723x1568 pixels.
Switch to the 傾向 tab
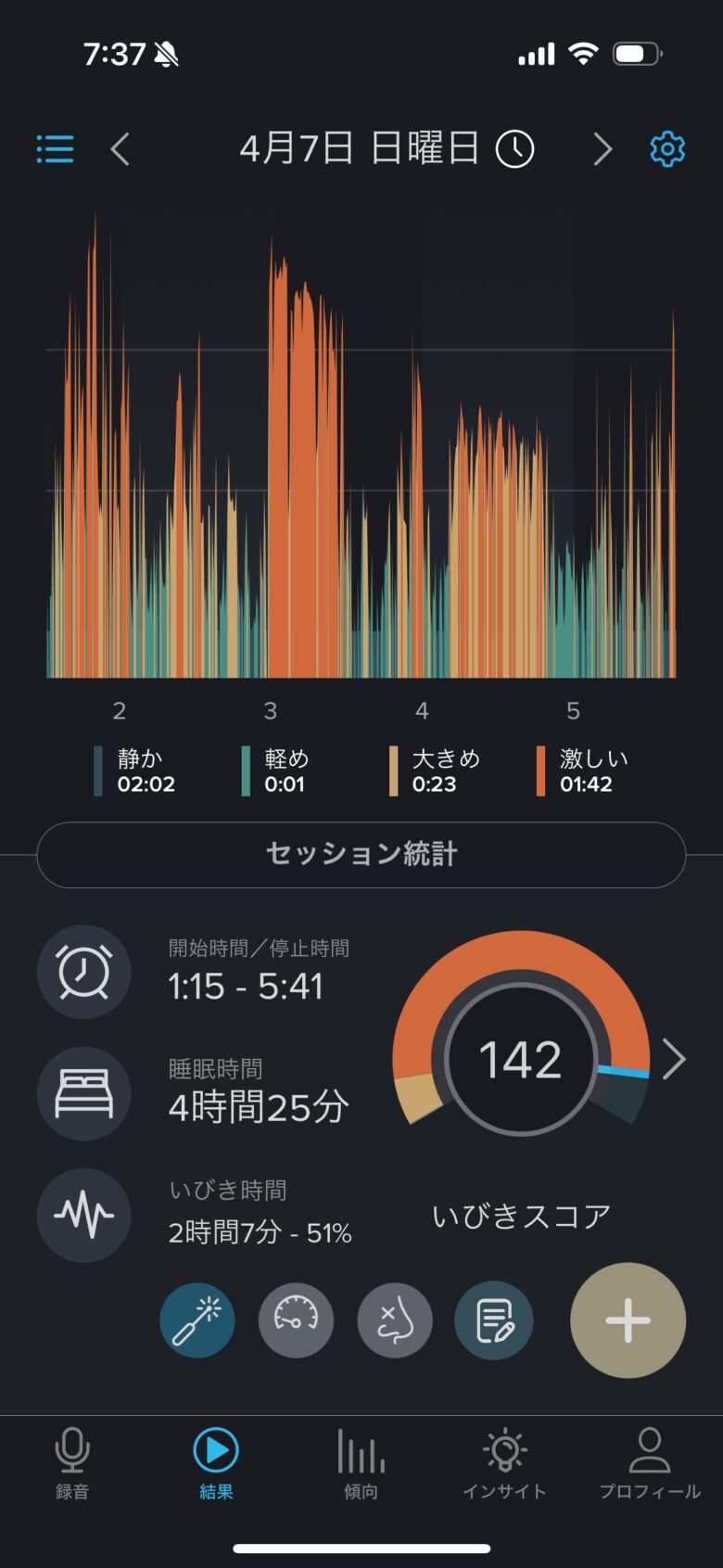361,1463
